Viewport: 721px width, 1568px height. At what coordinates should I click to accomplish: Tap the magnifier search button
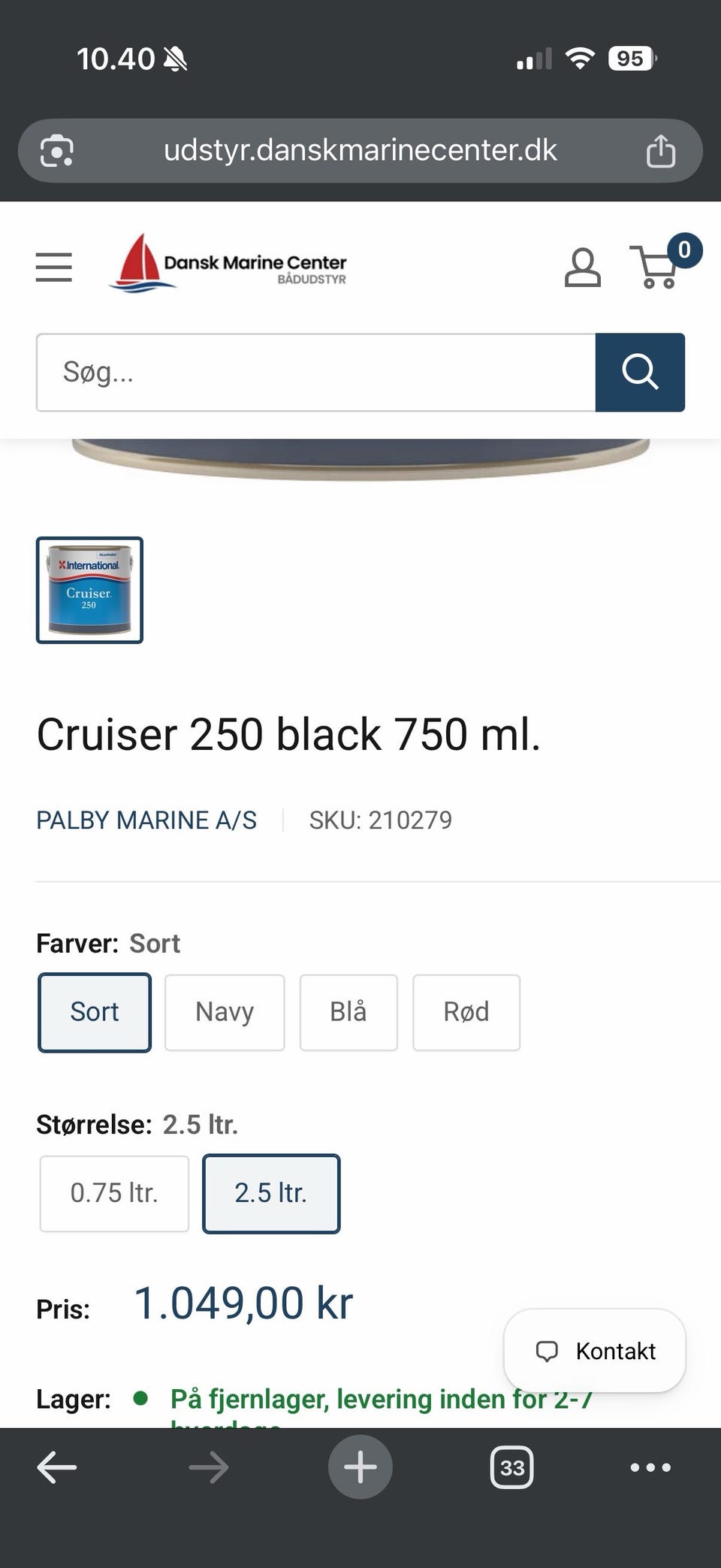coord(640,373)
